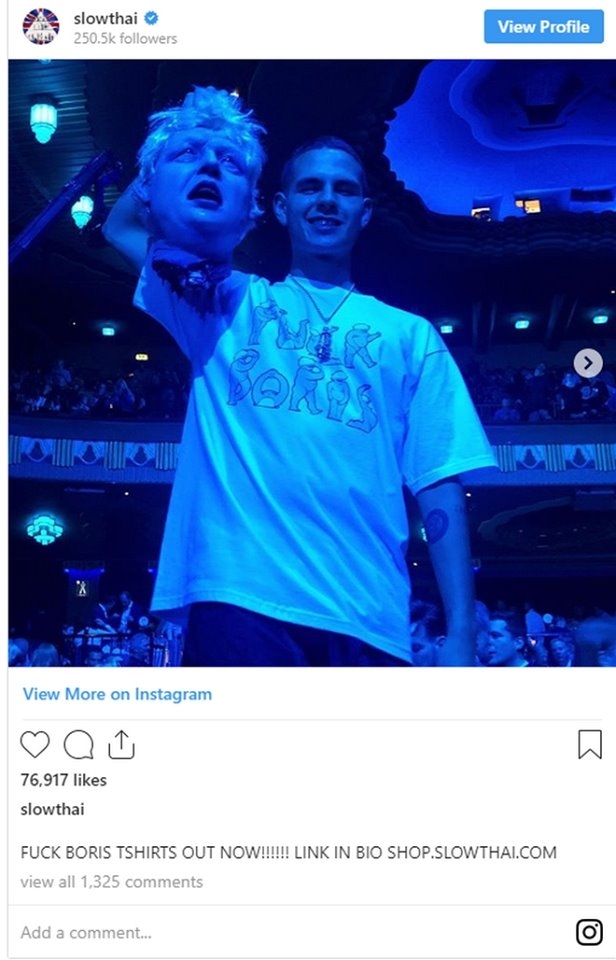Like this post with heart icon
Viewport: 616px width, 960px height.
pos(35,745)
